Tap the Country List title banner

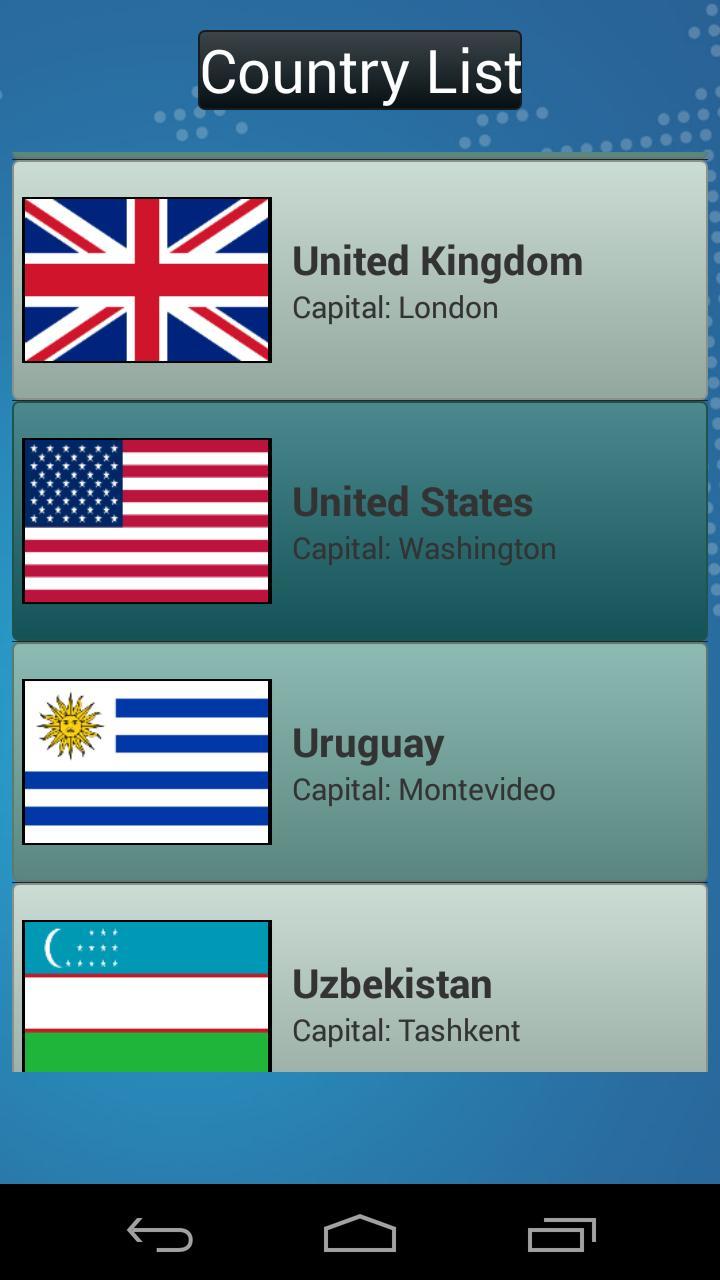[x=360, y=70]
